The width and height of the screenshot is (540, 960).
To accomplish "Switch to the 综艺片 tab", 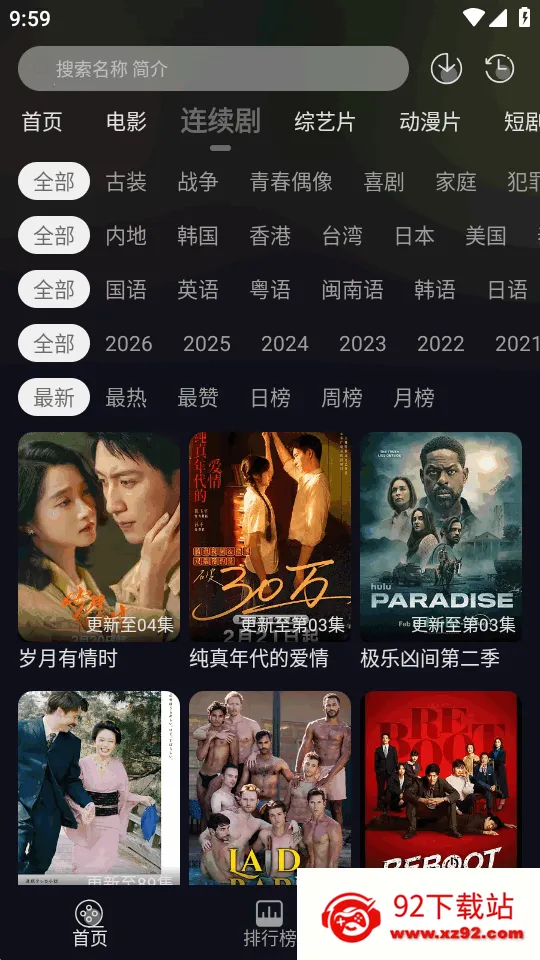I will coord(324,122).
